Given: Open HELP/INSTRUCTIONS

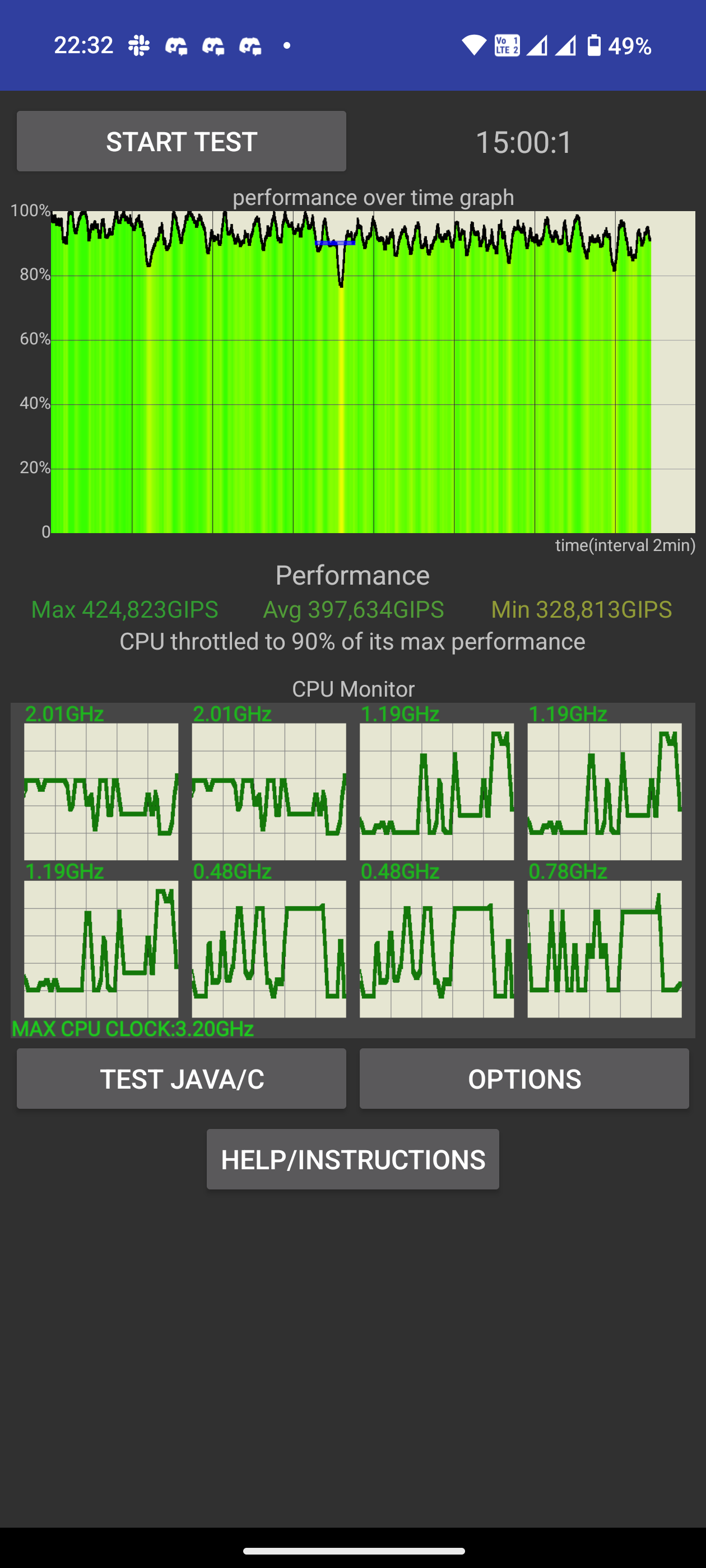Looking at the screenshot, I should coord(352,1159).
